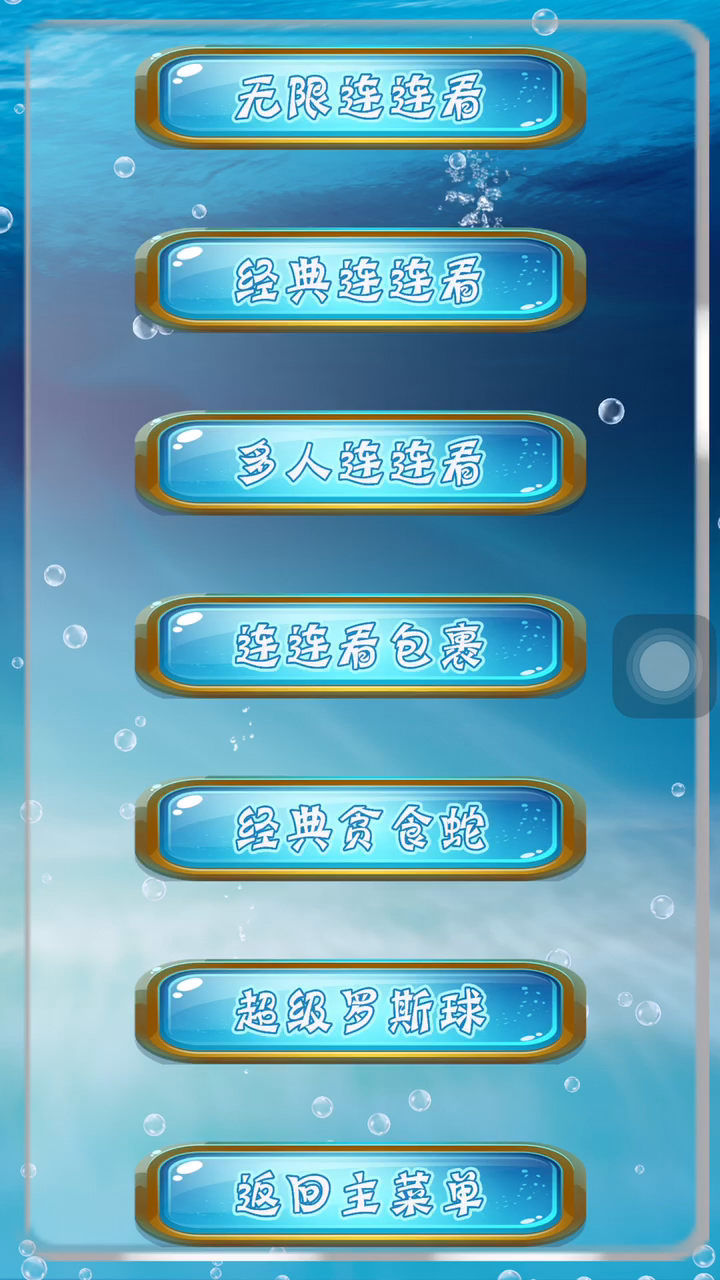Open the 超级罗斯球 game

(x=360, y=1012)
